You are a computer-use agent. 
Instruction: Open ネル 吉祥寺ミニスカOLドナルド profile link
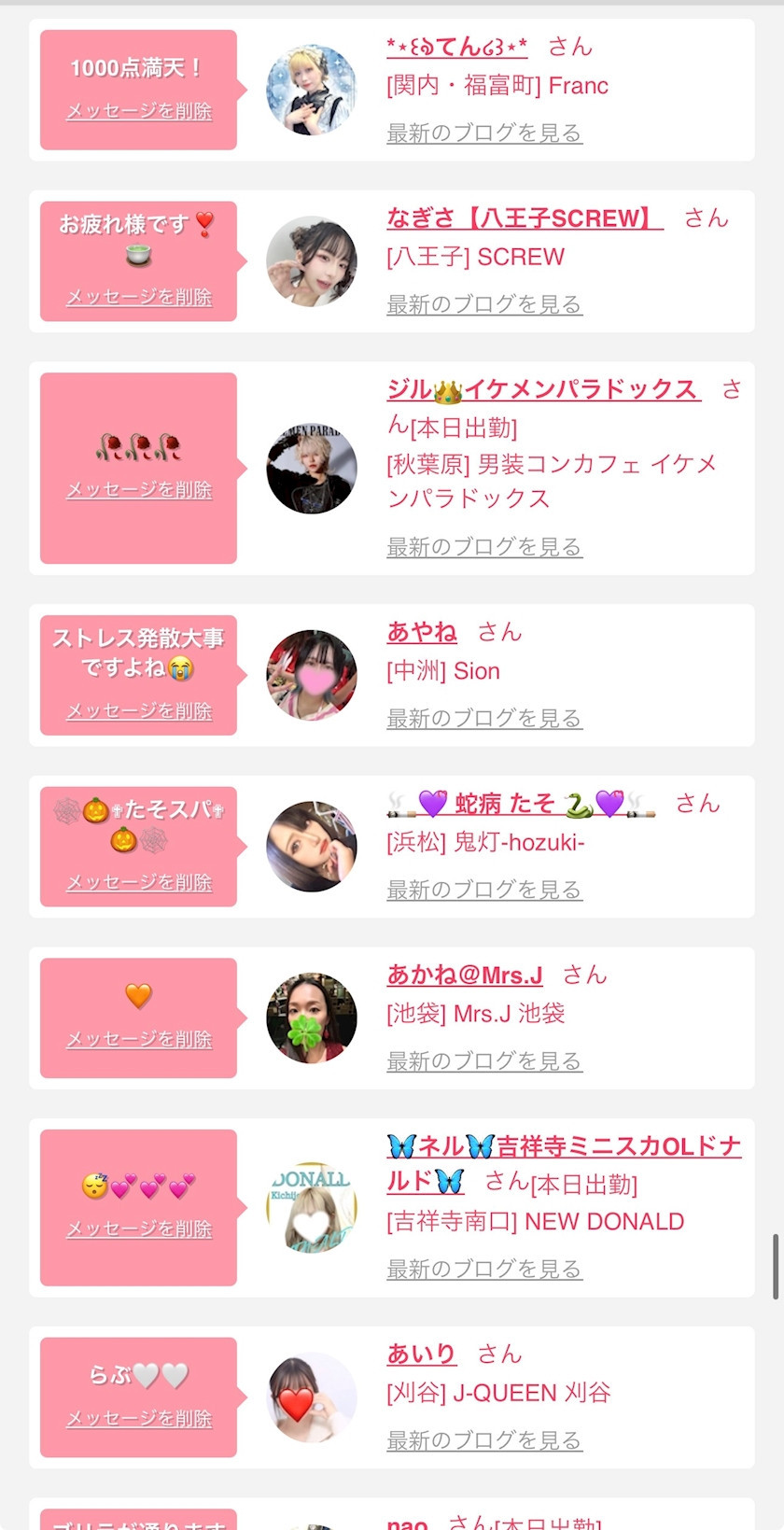coord(564,1147)
